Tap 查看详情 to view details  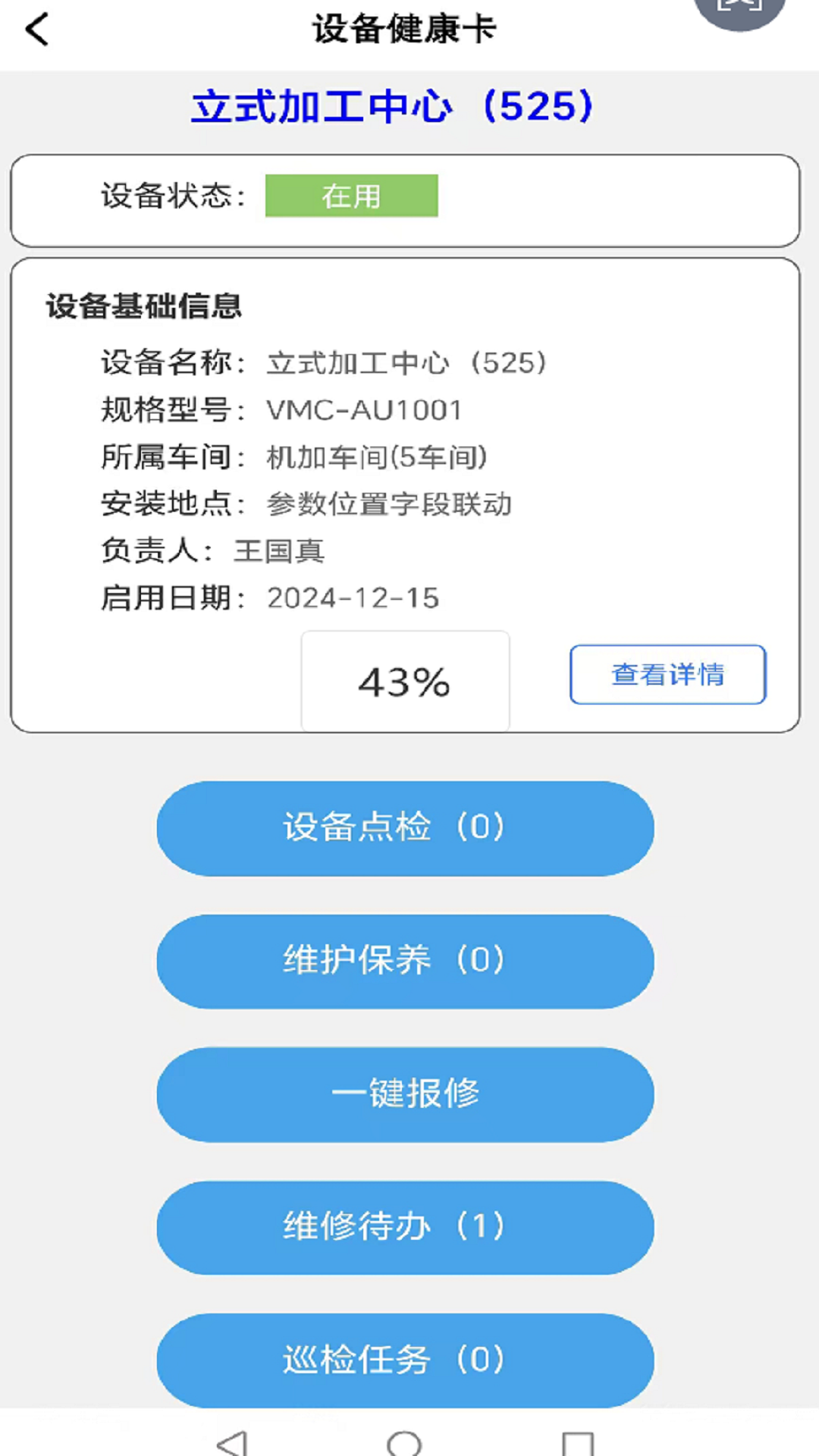point(667,675)
